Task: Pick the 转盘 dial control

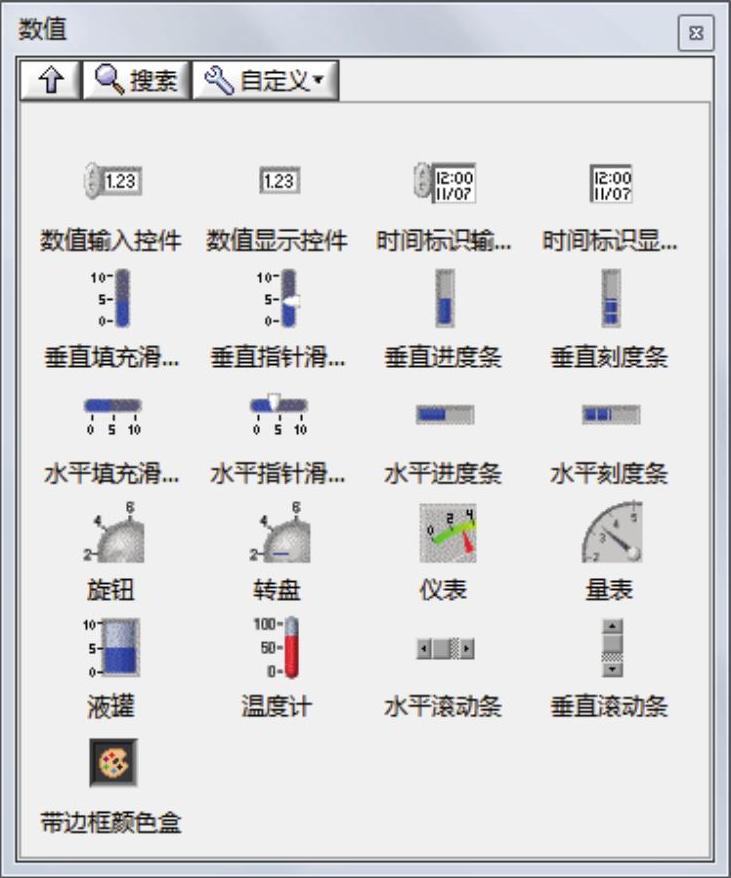Action: coord(278,533)
